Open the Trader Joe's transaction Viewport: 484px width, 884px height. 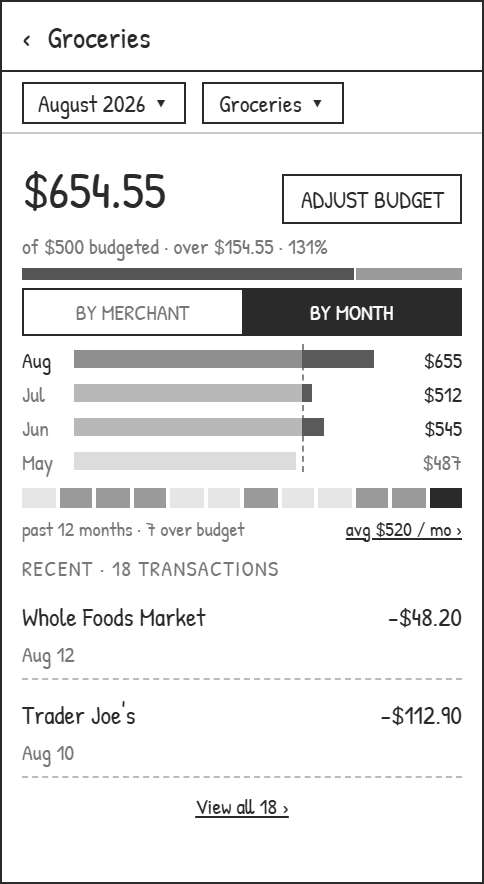(x=242, y=733)
